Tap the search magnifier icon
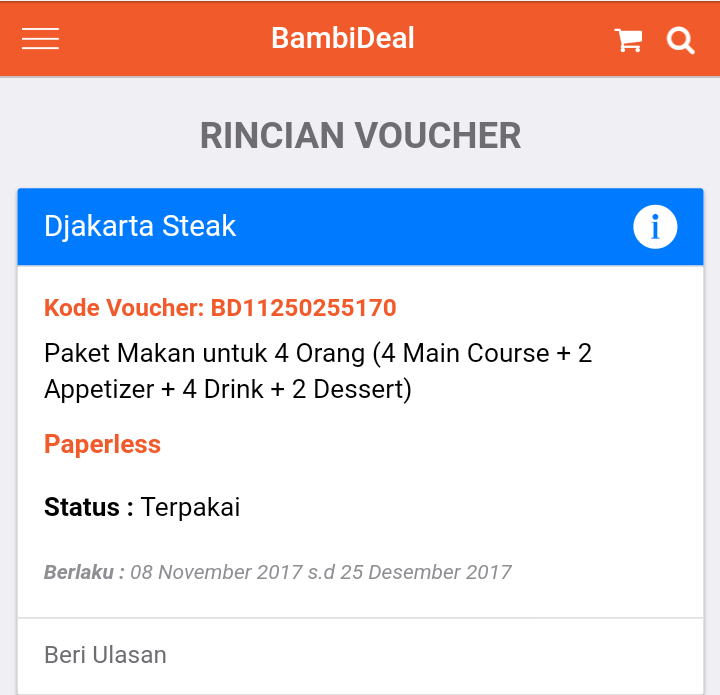Screen dimensions: 720x695 click(681, 40)
